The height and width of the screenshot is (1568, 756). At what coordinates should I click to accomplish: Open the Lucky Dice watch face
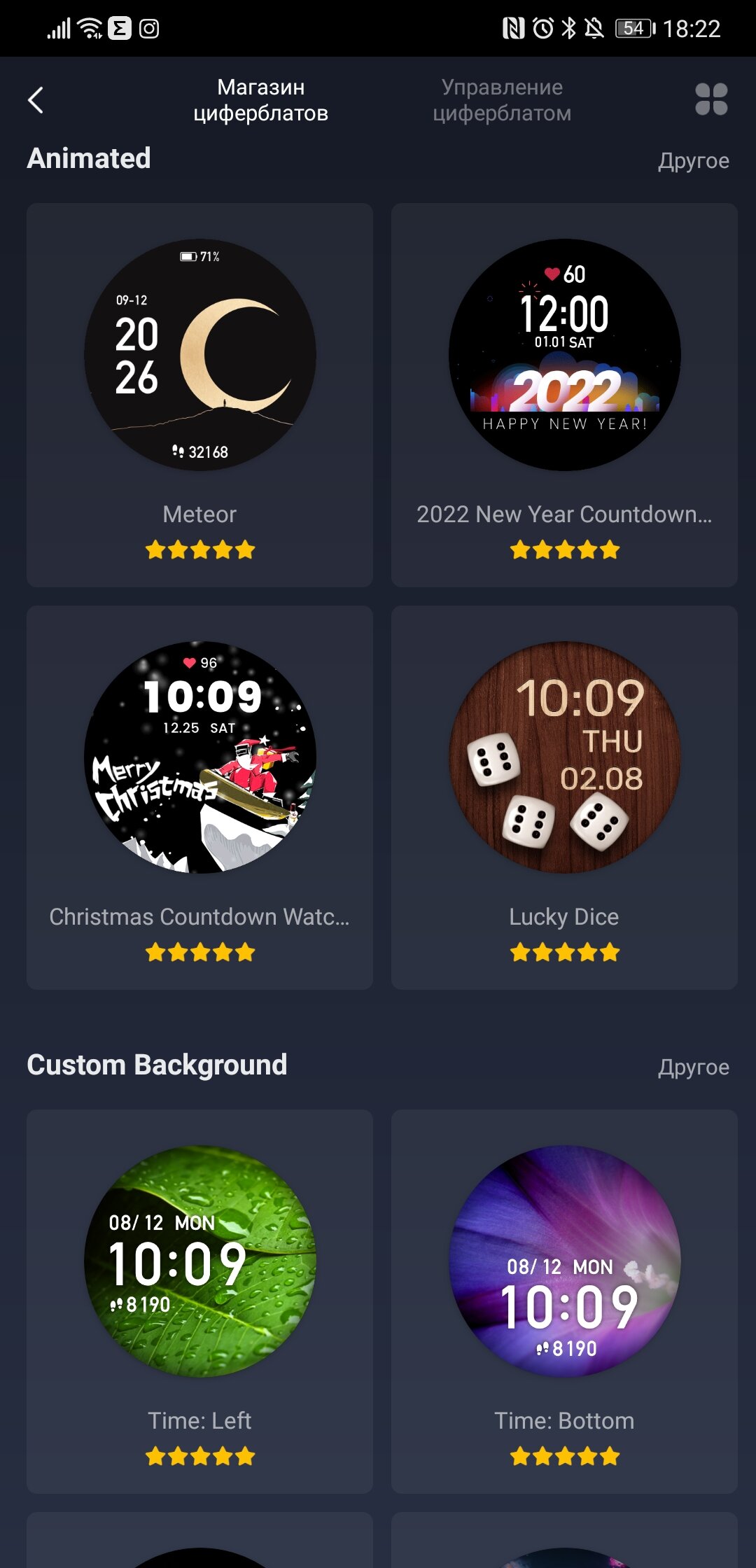pos(564,797)
